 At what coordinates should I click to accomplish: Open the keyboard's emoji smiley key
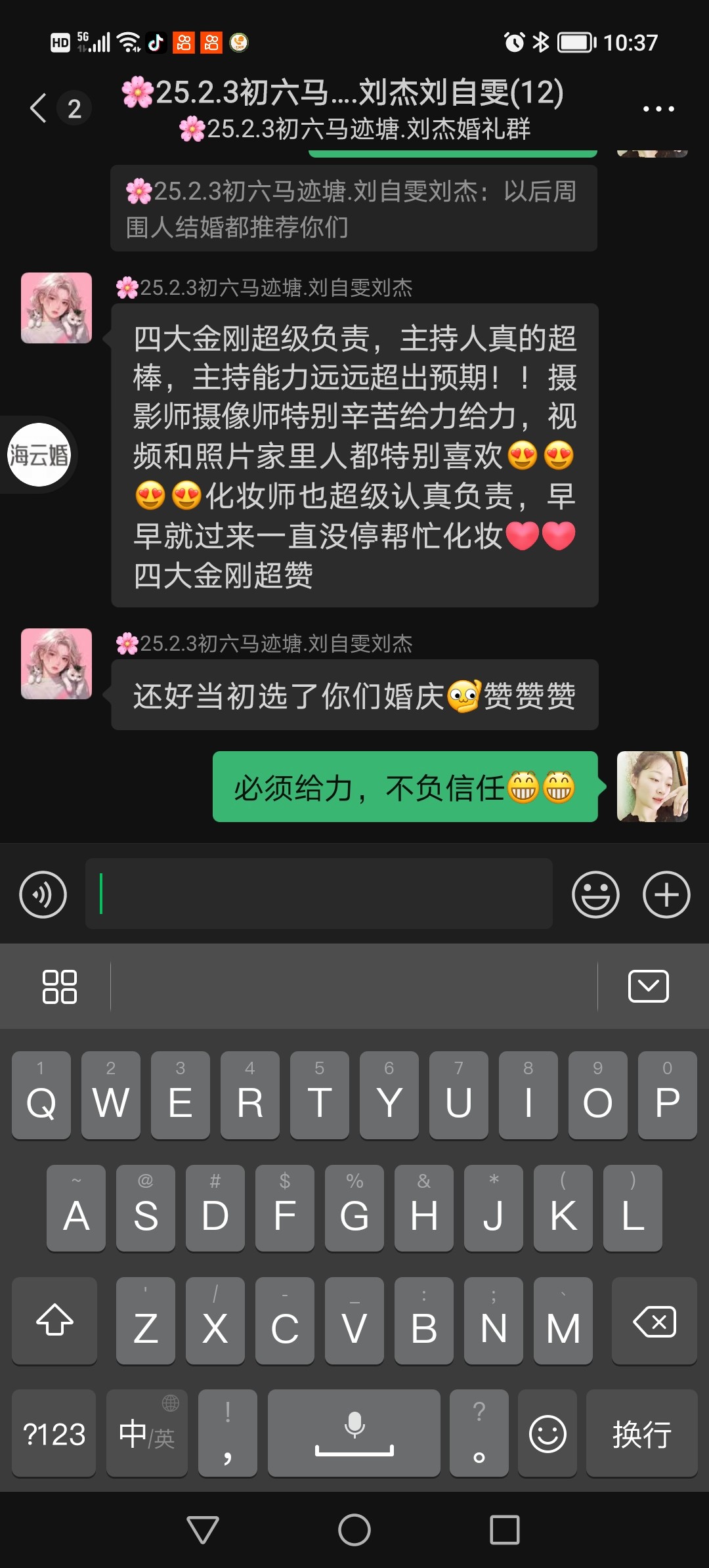[547, 1434]
